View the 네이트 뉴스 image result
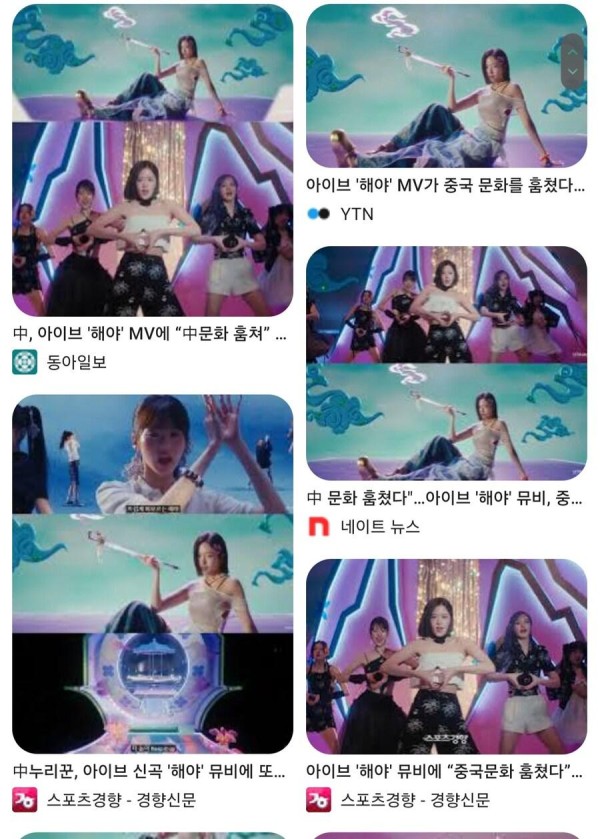Viewport: 600px width, 839px height. (x=446, y=364)
